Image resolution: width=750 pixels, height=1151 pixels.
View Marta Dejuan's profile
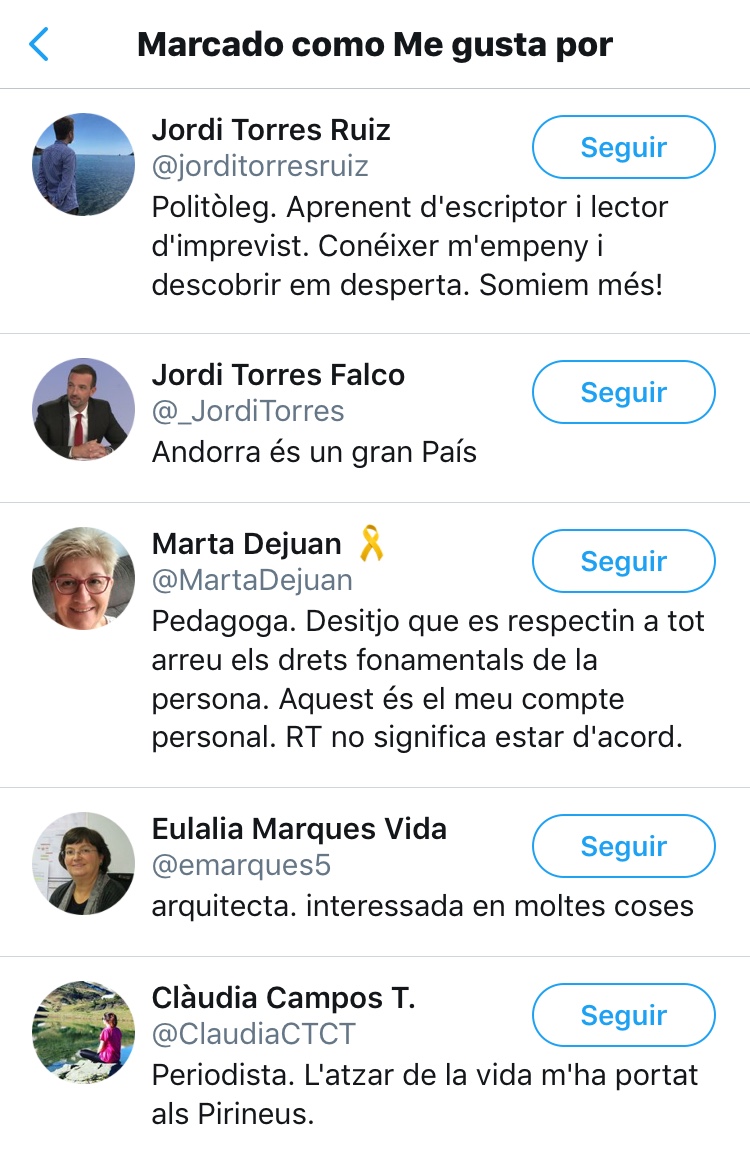(246, 545)
